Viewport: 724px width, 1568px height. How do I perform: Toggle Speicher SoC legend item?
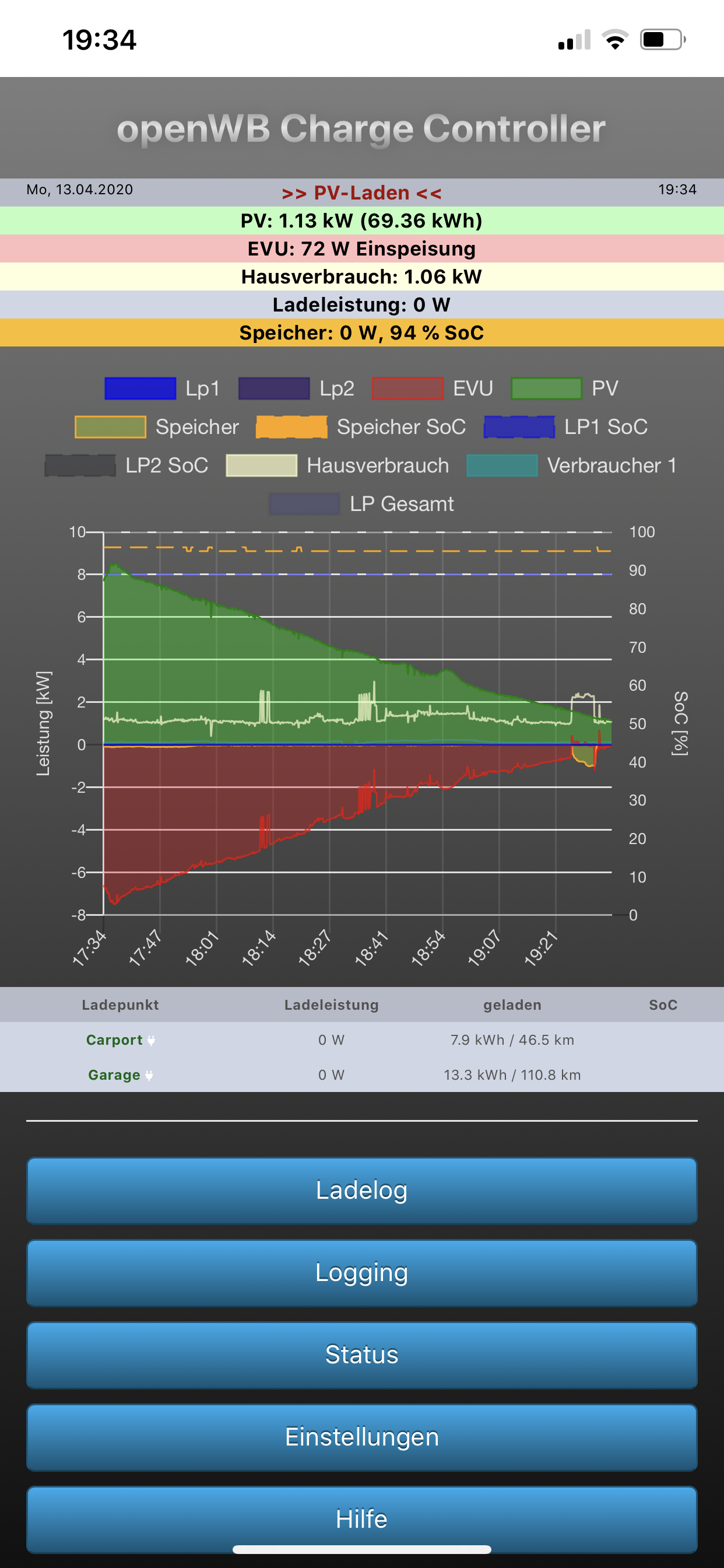coord(361,426)
